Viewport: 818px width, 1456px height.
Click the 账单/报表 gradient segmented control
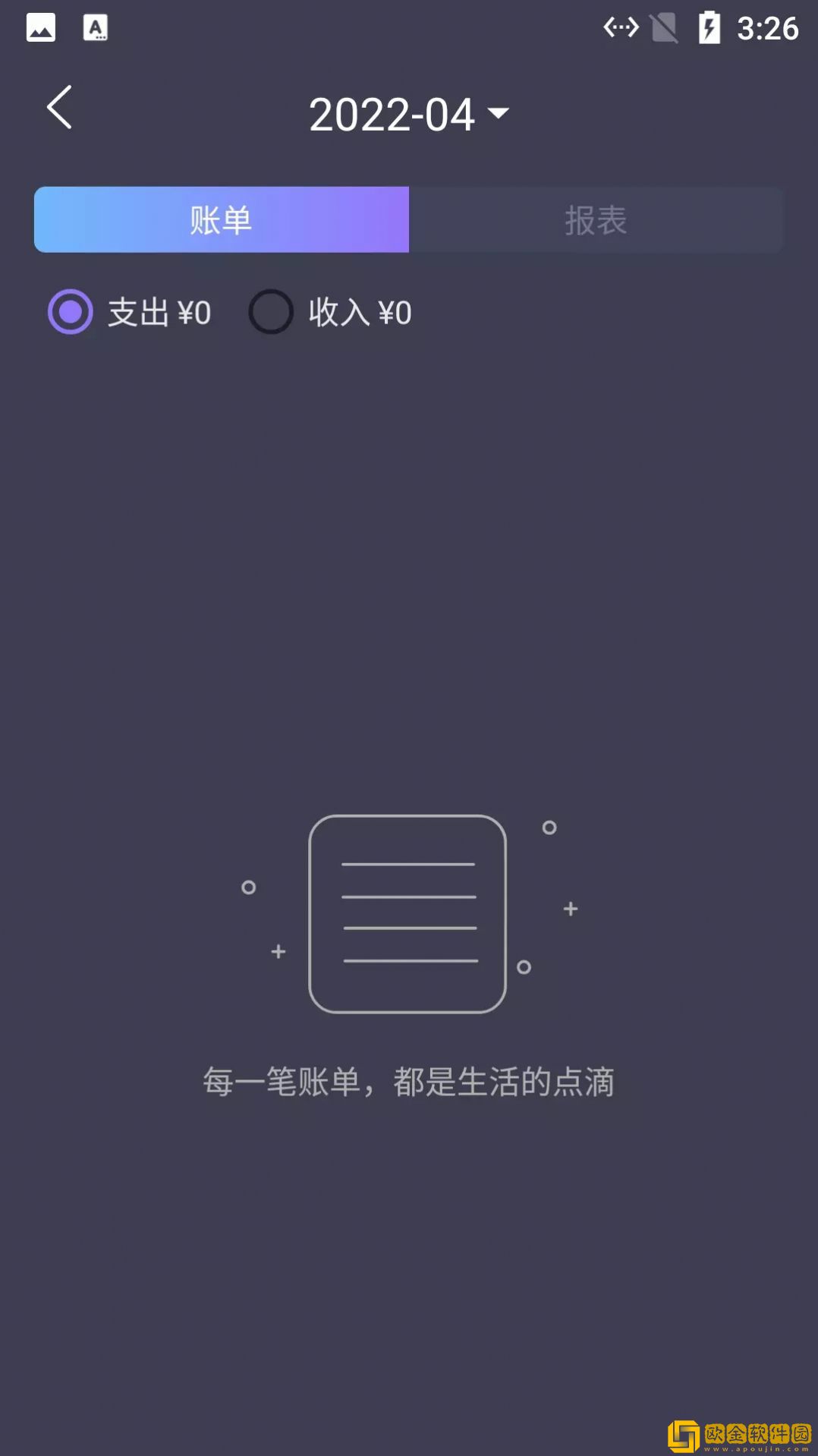click(408, 219)
